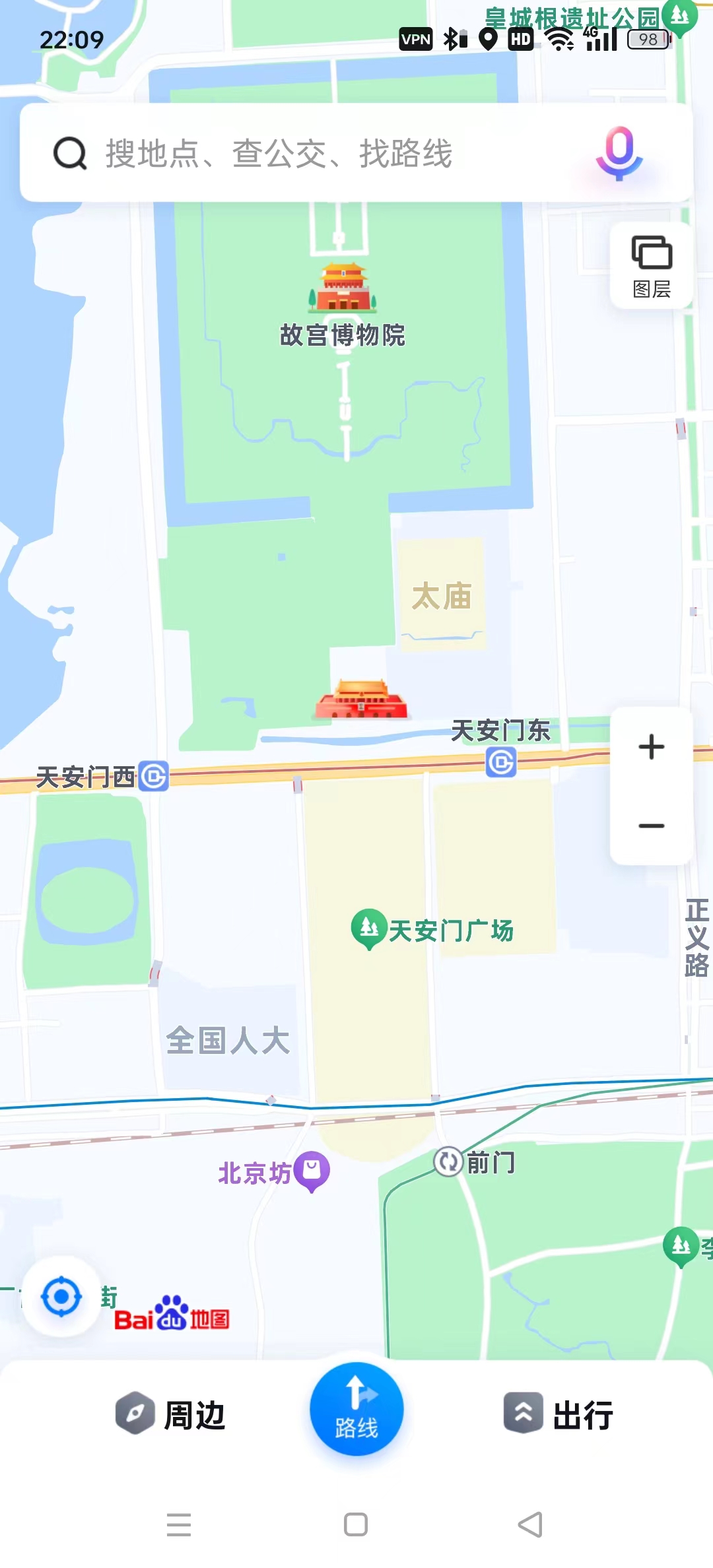Recenter map on my current location
713x1568 pixels.
point(61,1296)
